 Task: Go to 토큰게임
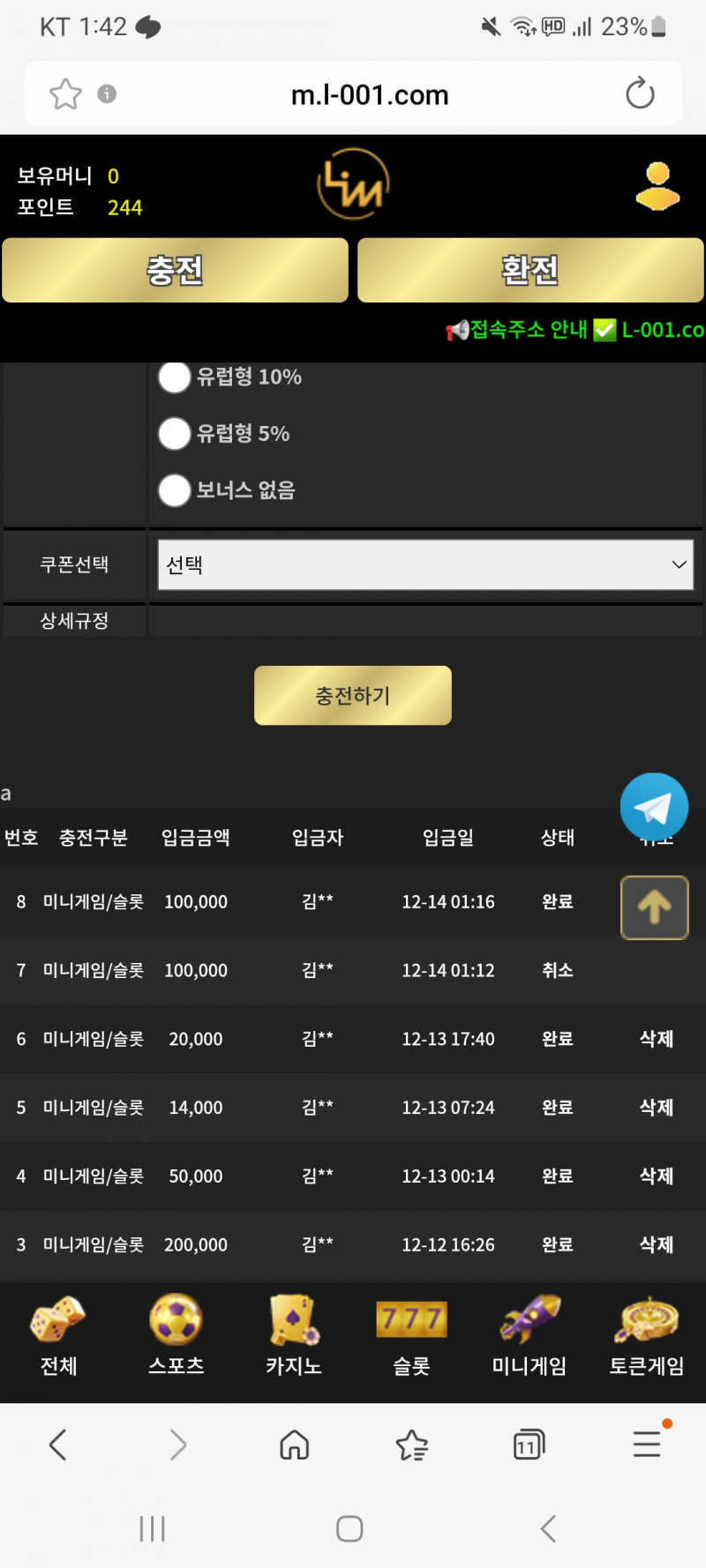[x=647, y=1336]
